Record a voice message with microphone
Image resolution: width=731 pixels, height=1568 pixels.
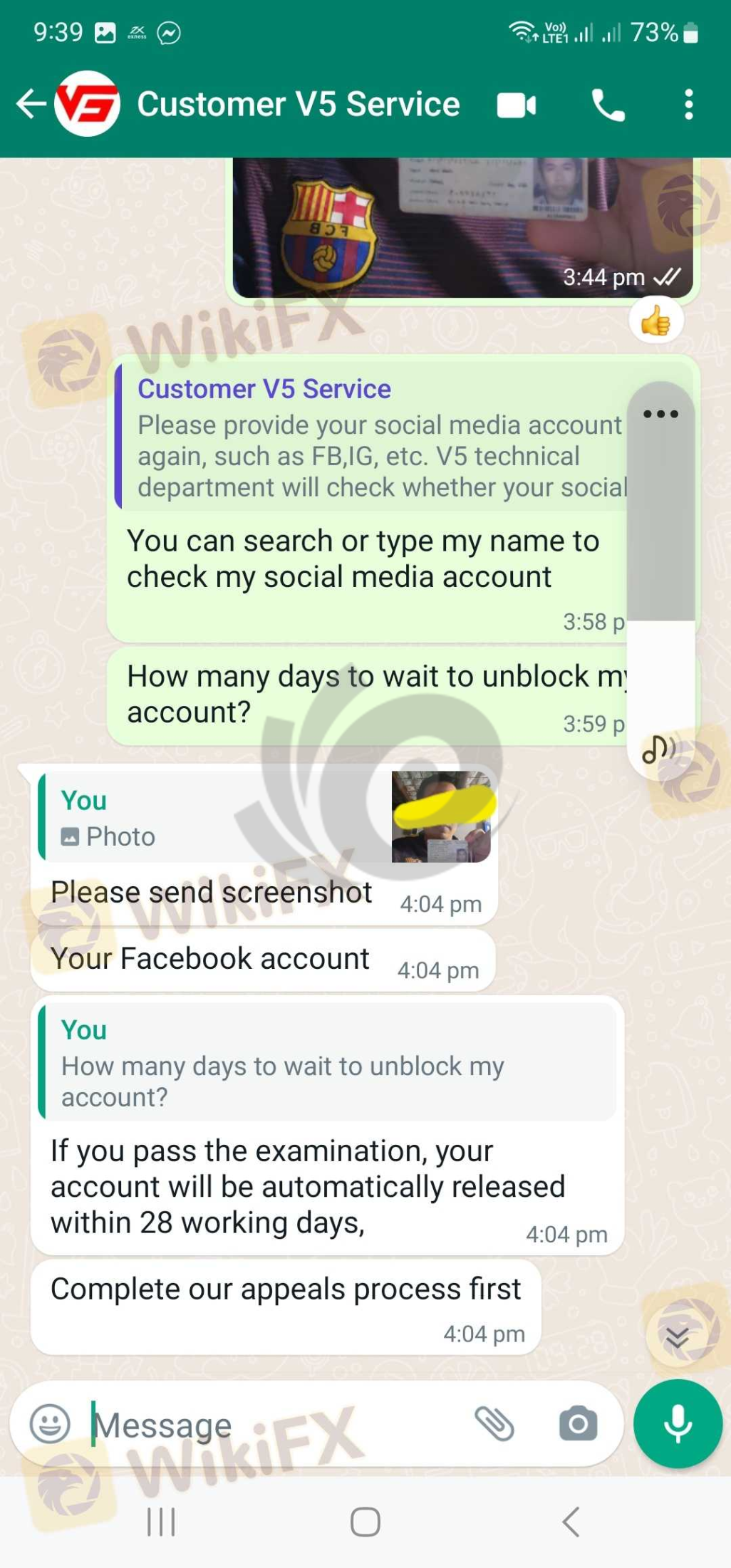point(678,1423)
